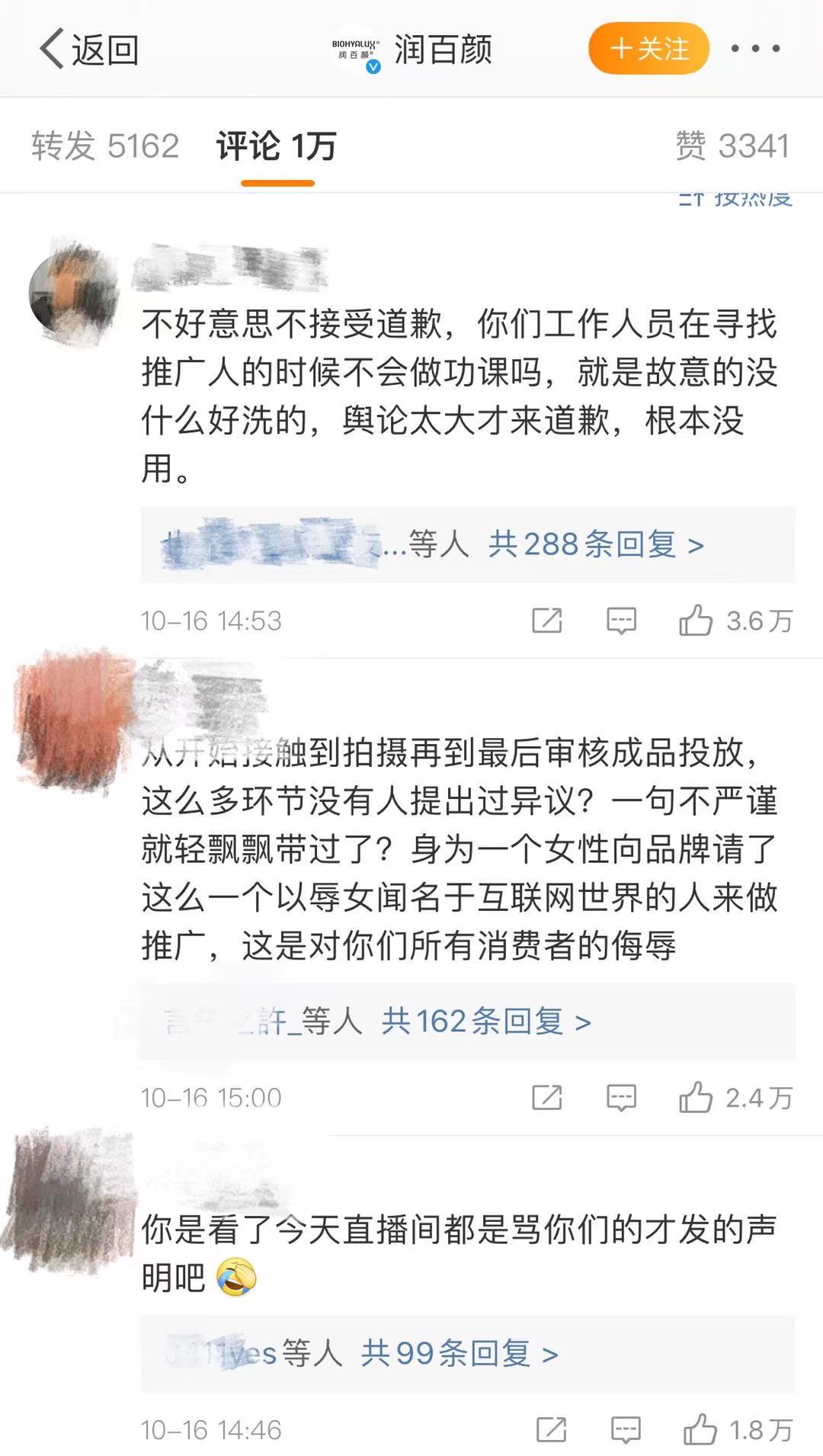
Task: Switch to the 转发 5162 tab
Action: pos(105,146)
